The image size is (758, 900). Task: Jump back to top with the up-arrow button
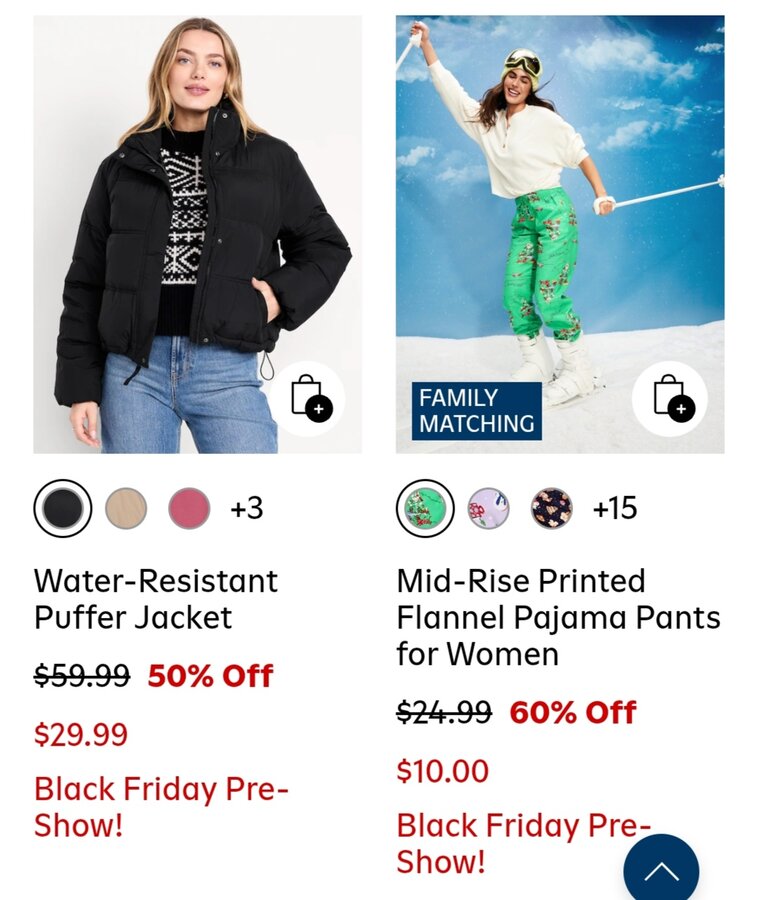point(661,870)
